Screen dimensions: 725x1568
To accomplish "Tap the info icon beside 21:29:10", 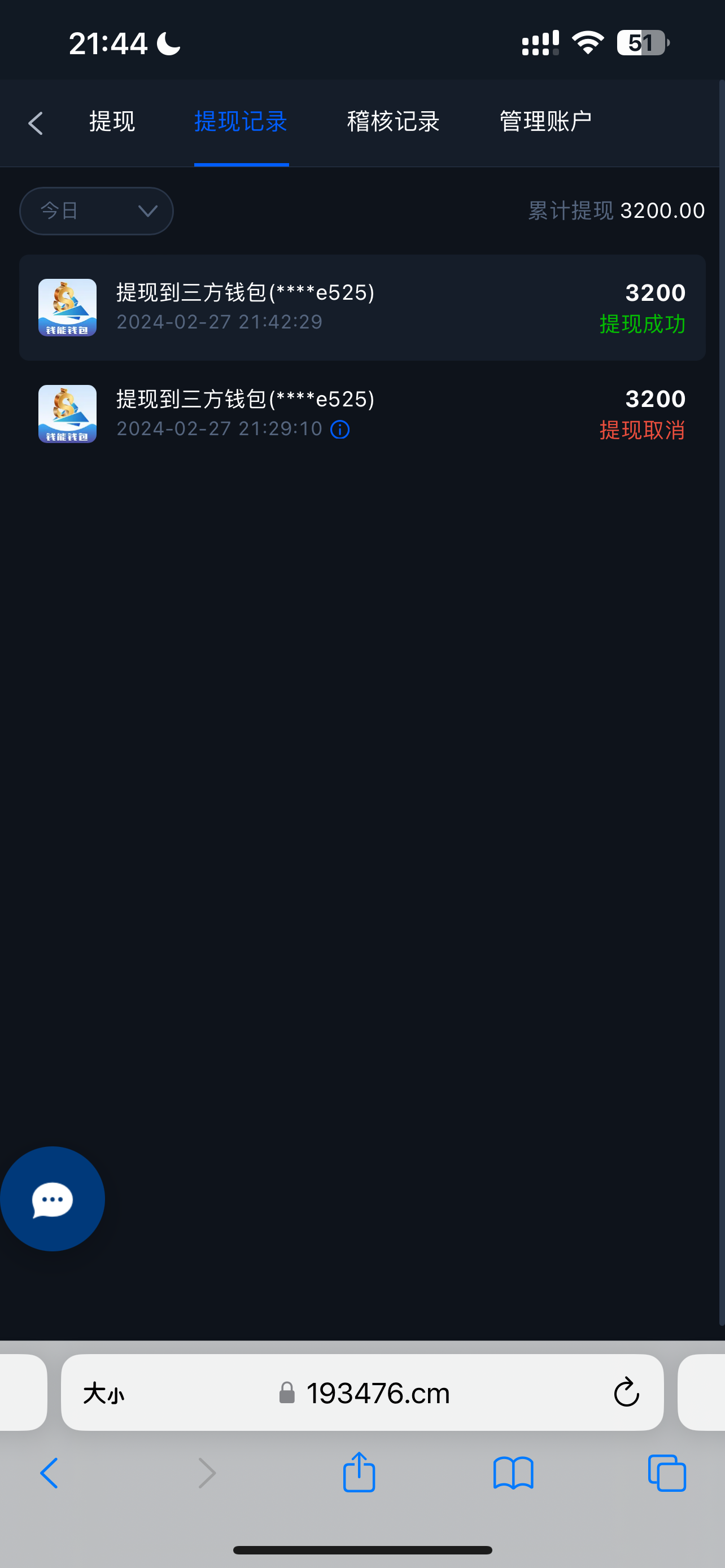I will coord(340,430).
